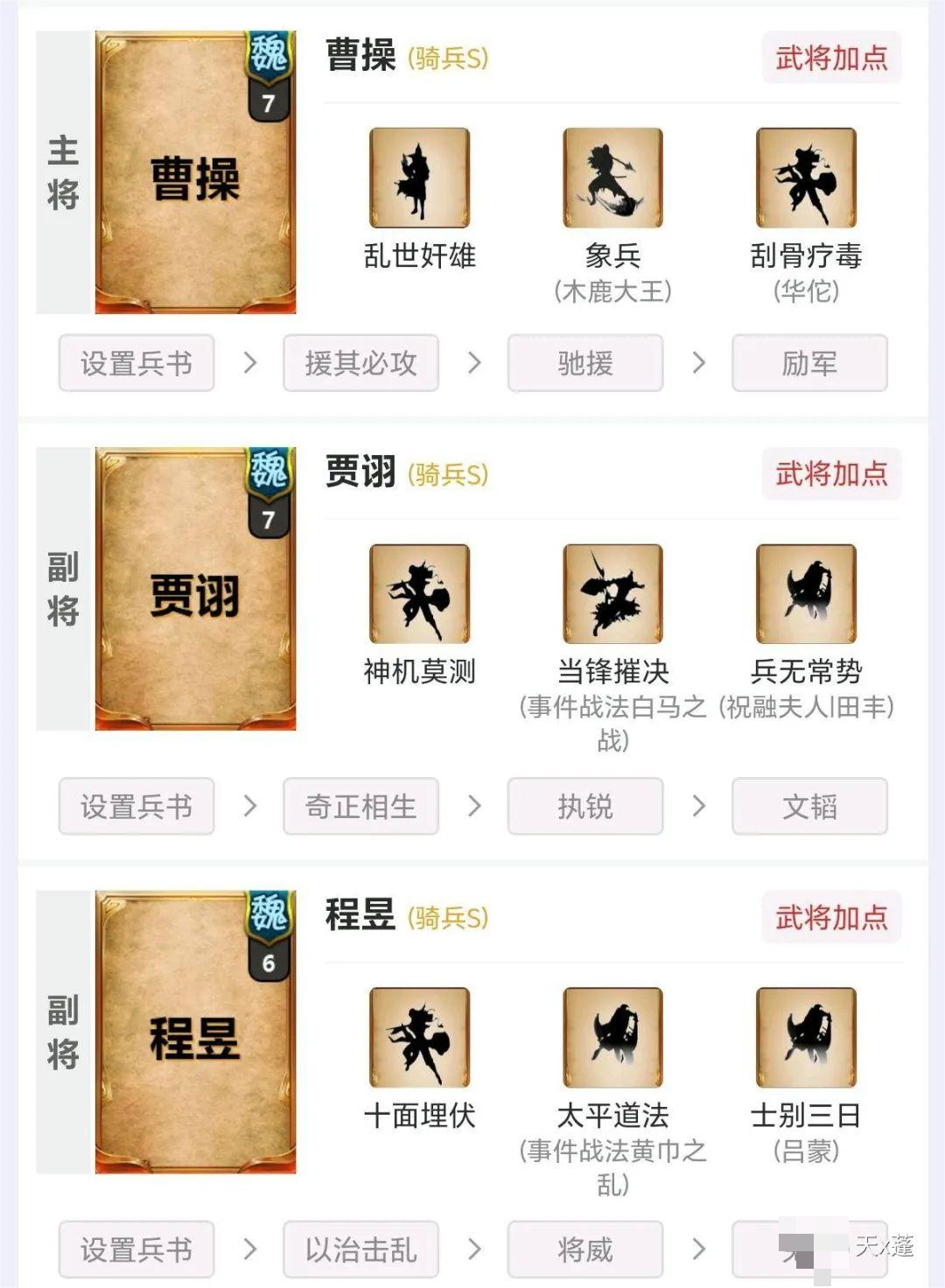Choose the 将威 war book
Image resolution: width=945 pixels, height=1288 pixels.
point(585,1249)
